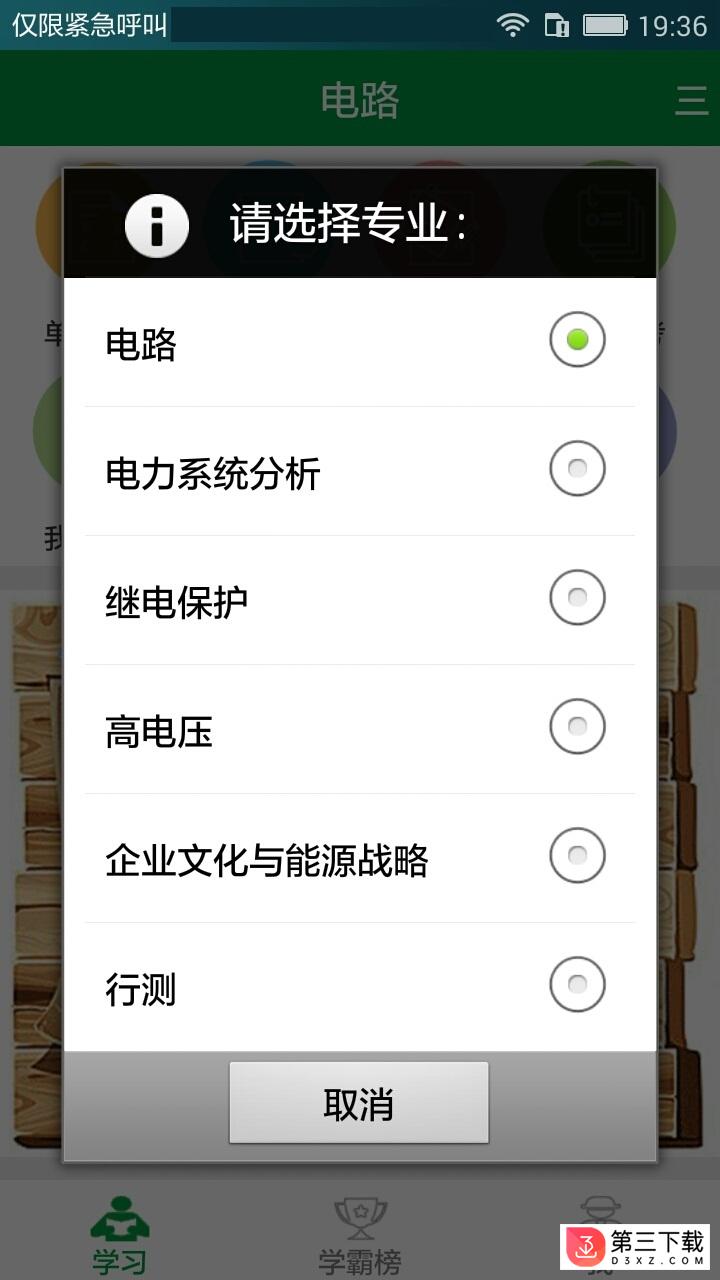Screen dimensions: 720x1280
Task: Switch to the 学习 tab
Action: click(x=120, y=1234)
